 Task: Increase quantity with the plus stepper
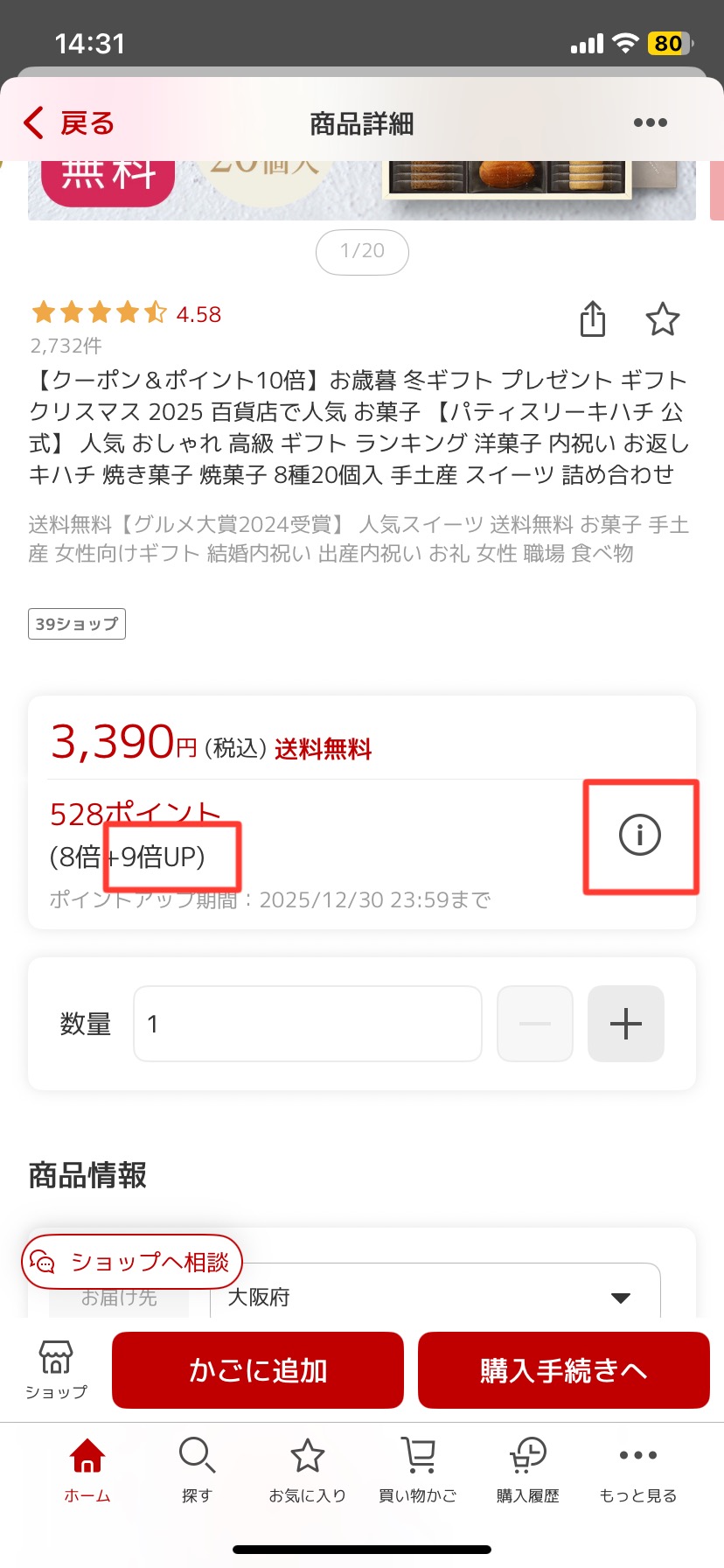pyautogui.click(x=625, y=1023)
